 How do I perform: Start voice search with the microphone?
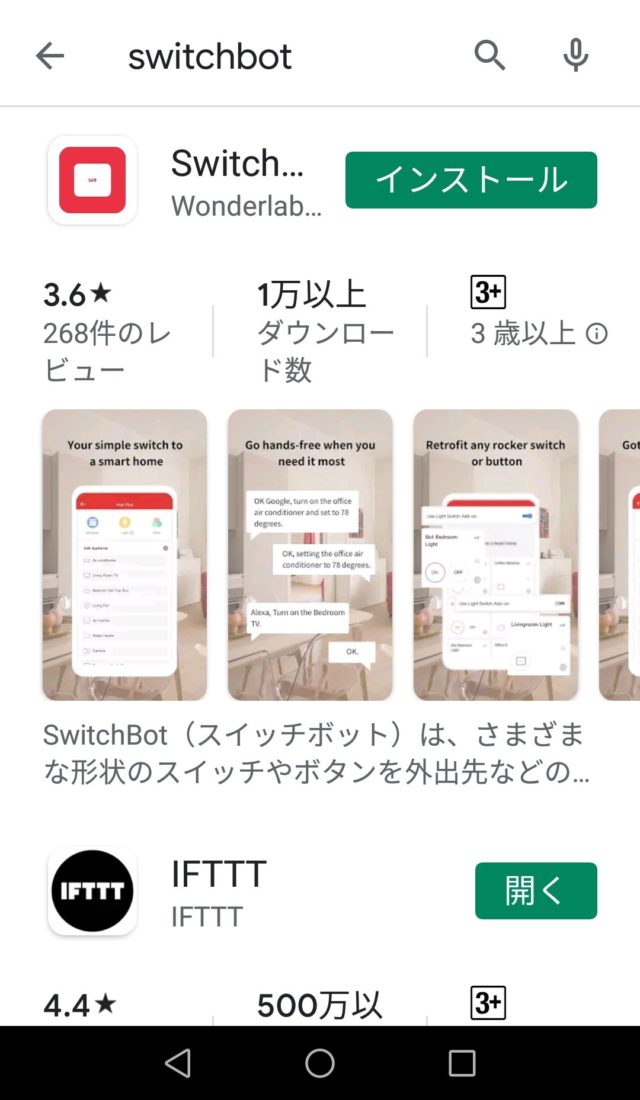pyautogui.click(x=575, y=55)
